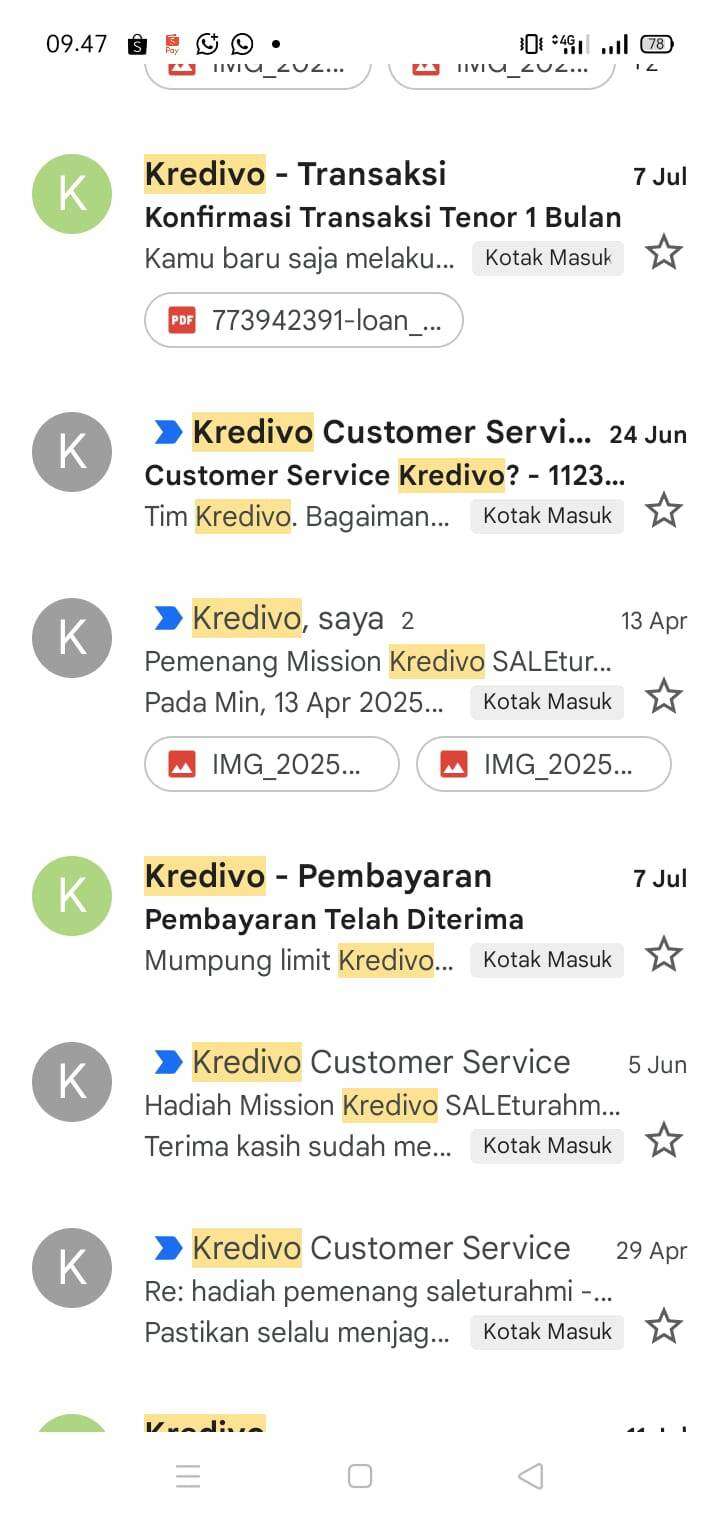Open the 773942391-loan PDF attachment
The image size is (720, 1520).
tap(304, 320)
